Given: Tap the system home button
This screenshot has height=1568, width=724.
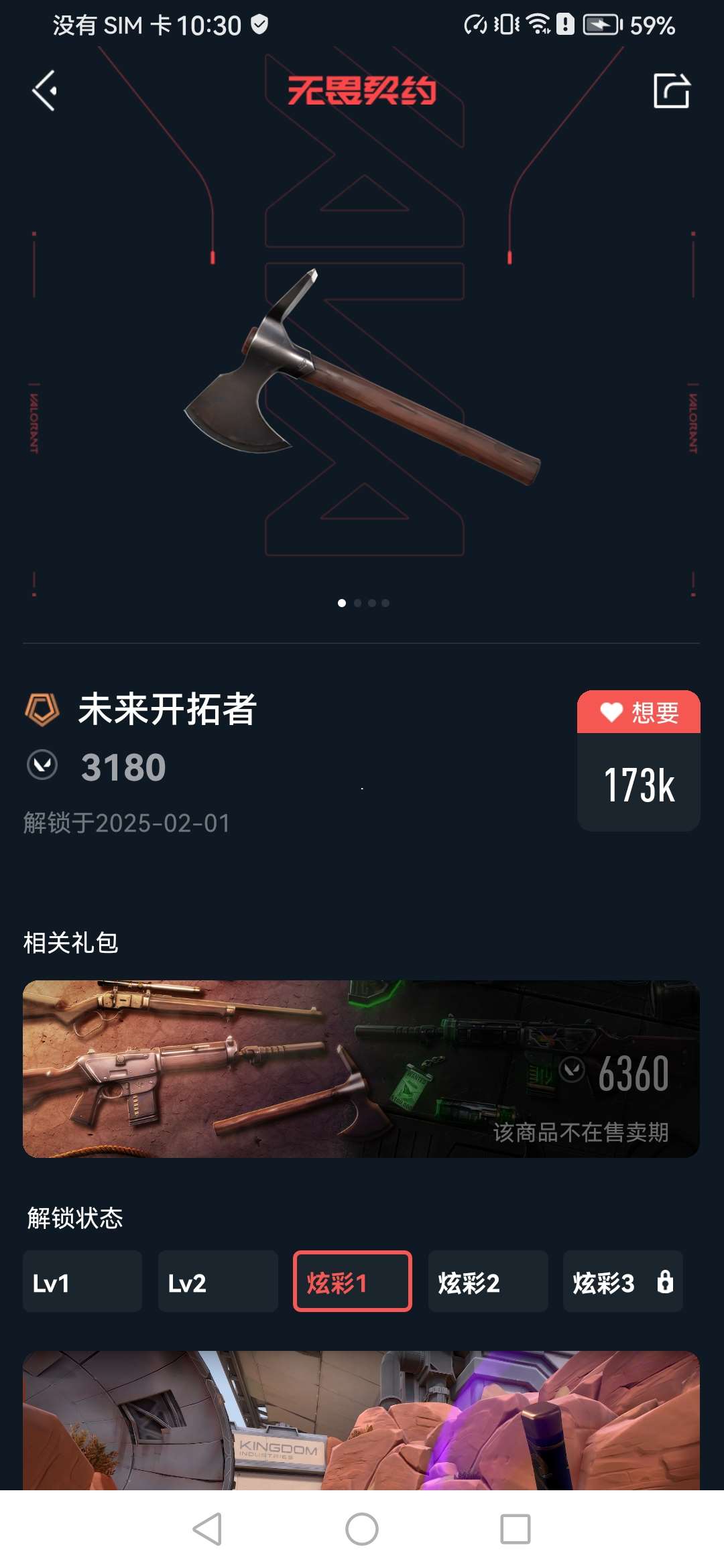Looking at the screenshot, I should point(362,1530).
